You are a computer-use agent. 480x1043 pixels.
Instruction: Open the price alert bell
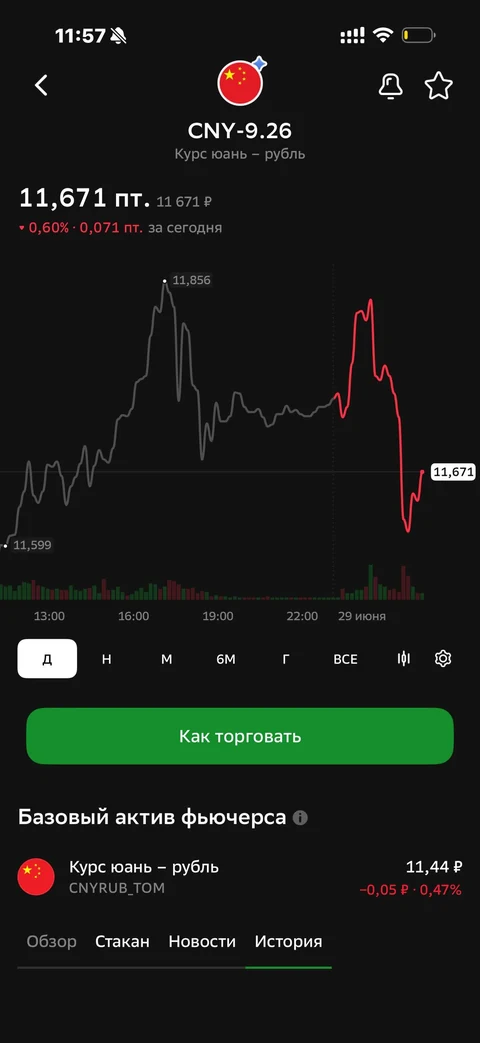(x=390, y=86)
